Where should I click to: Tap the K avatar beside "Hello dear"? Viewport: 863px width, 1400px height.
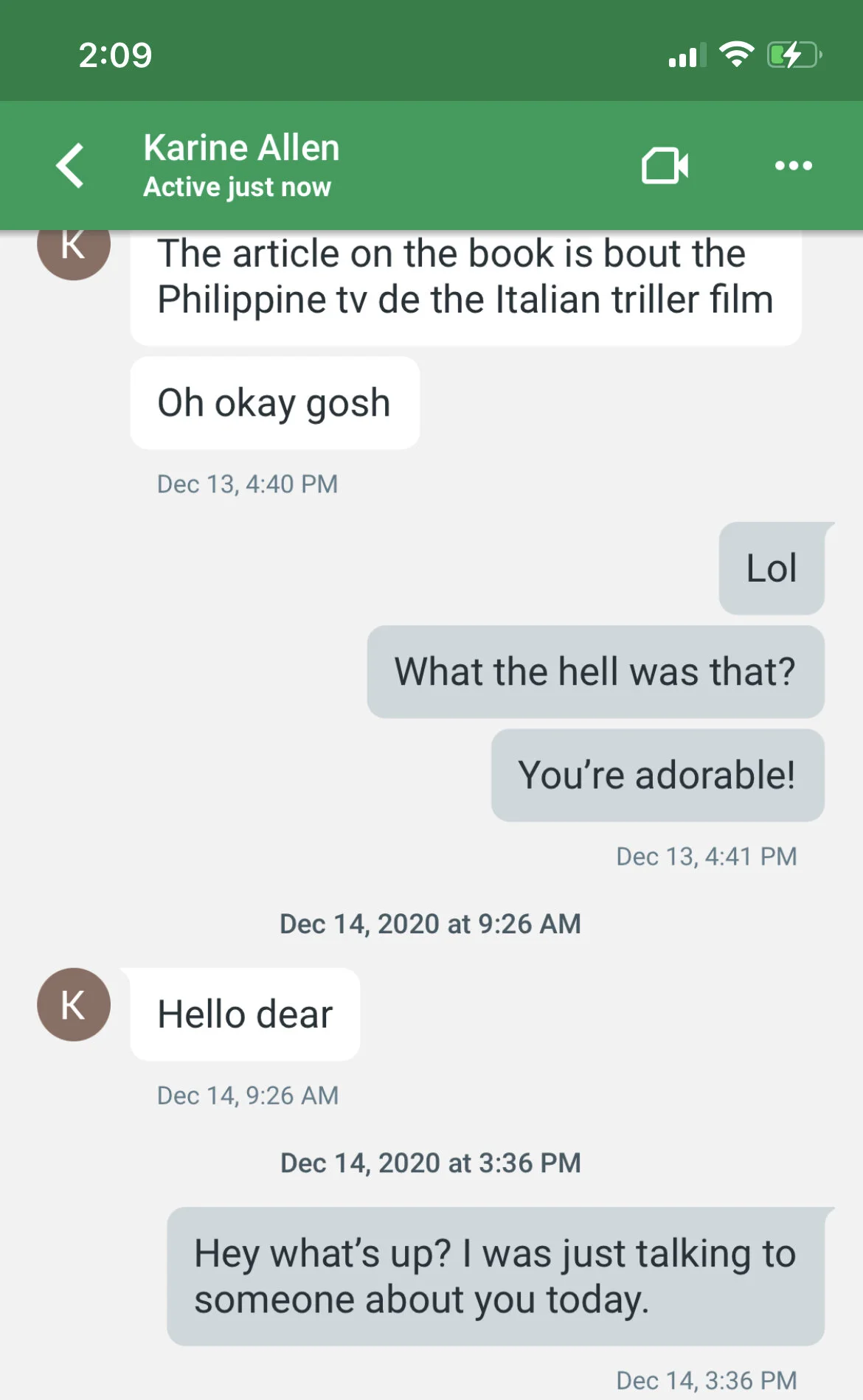[74, 1004]
